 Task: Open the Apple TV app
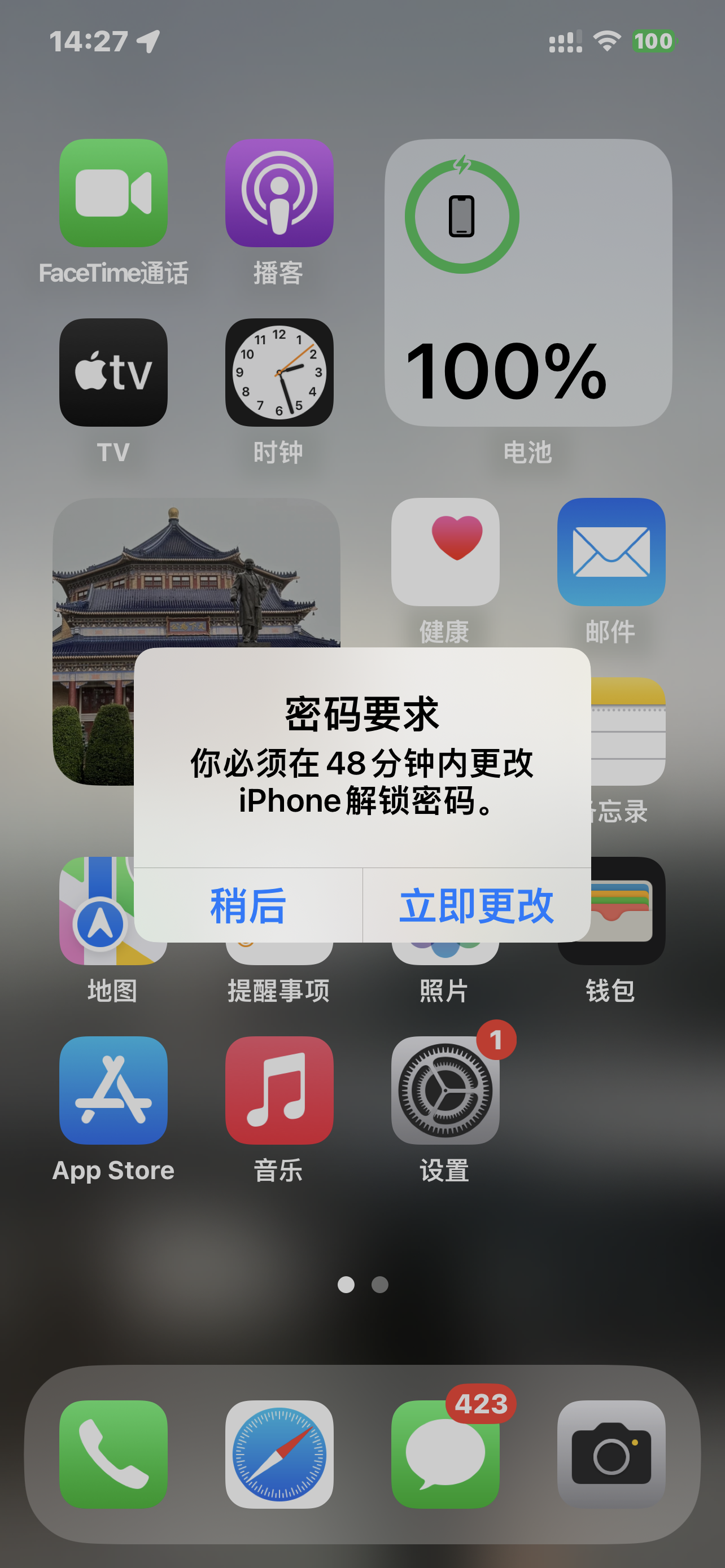point(113,372)
